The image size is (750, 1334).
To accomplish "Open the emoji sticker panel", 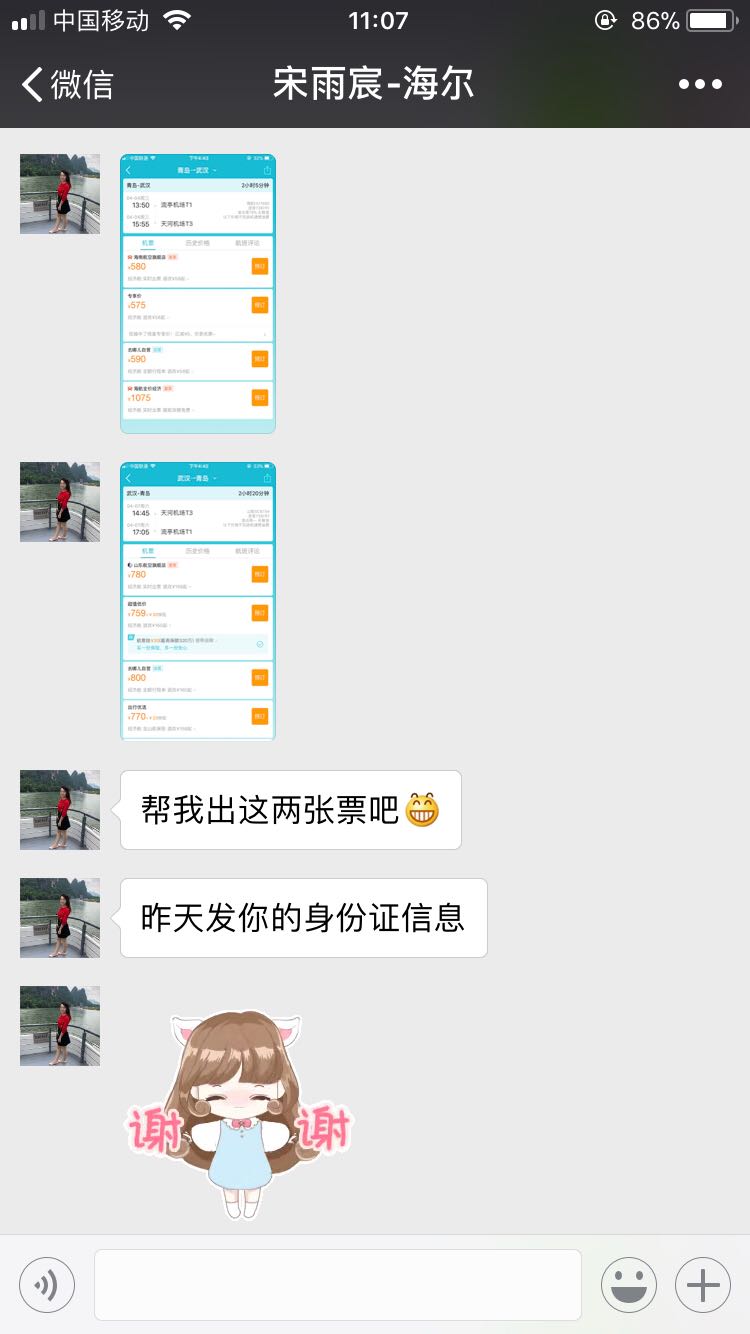I will click(628, 1285).
